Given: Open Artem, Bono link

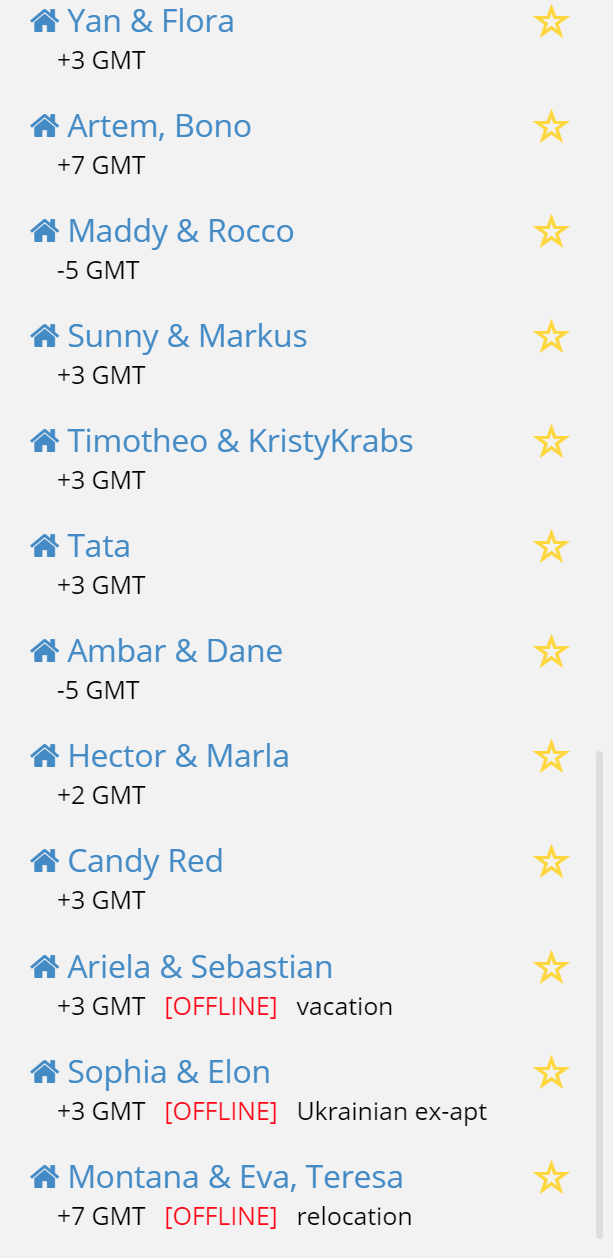Looking at the screenshot, I should [x=159, y=126].
